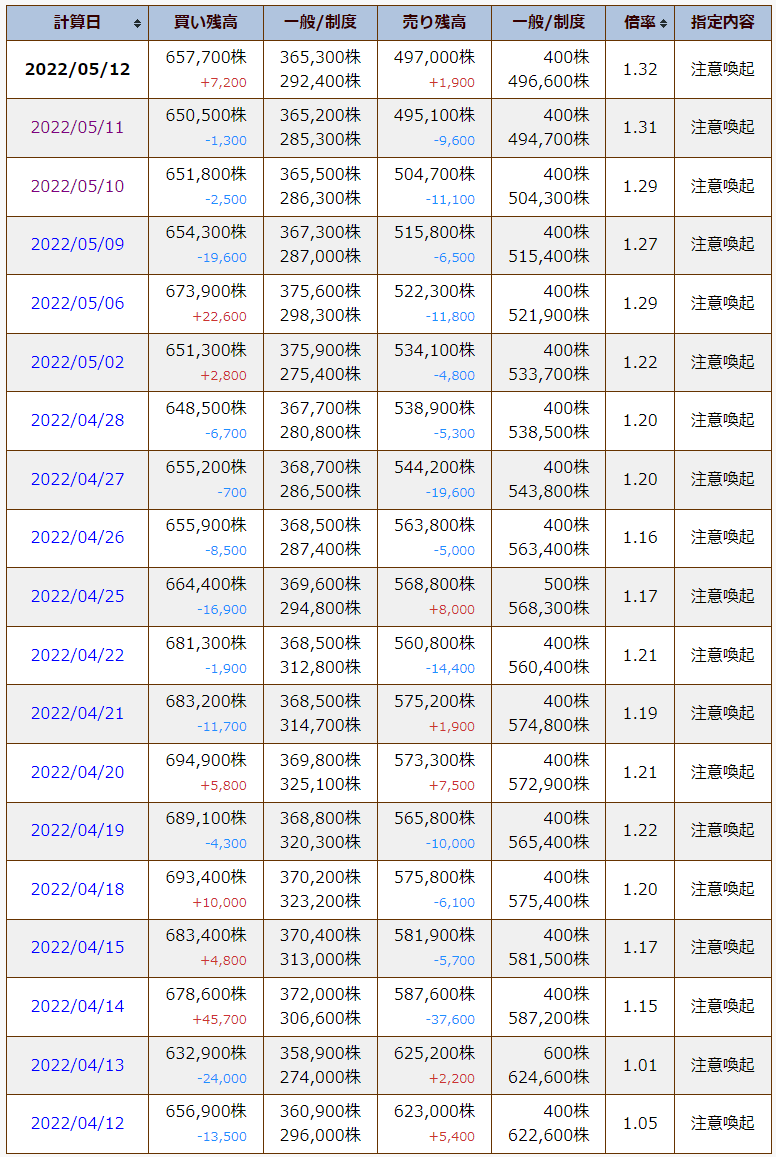This screenshot has height=1157, width=776.
Task: Open the 2022/04/21 date link
Action: pos(77,713)
